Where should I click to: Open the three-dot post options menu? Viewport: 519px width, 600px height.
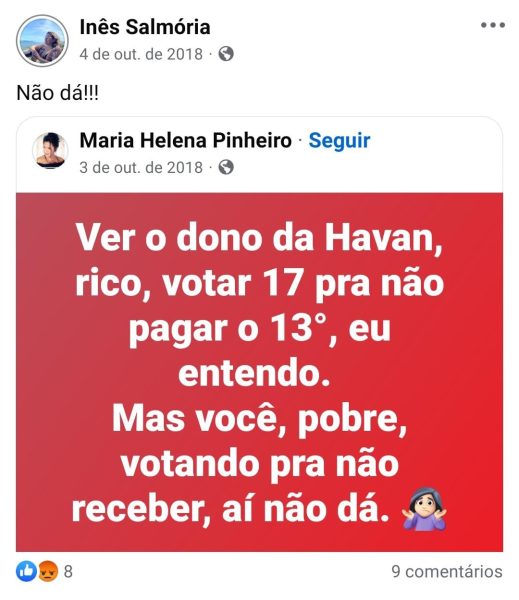(493, 25)
